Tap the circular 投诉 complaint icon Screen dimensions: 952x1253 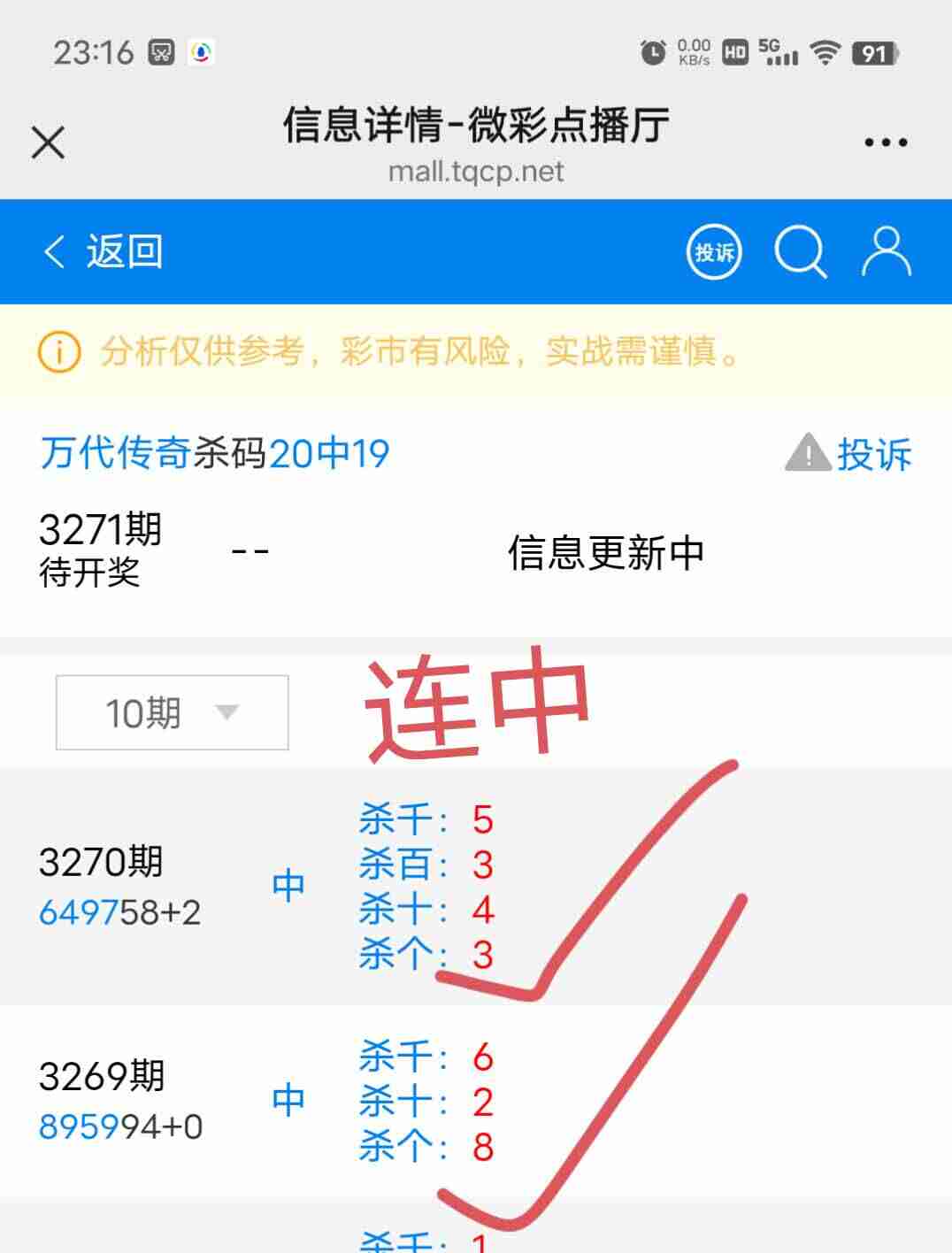(x=713, y=252)
